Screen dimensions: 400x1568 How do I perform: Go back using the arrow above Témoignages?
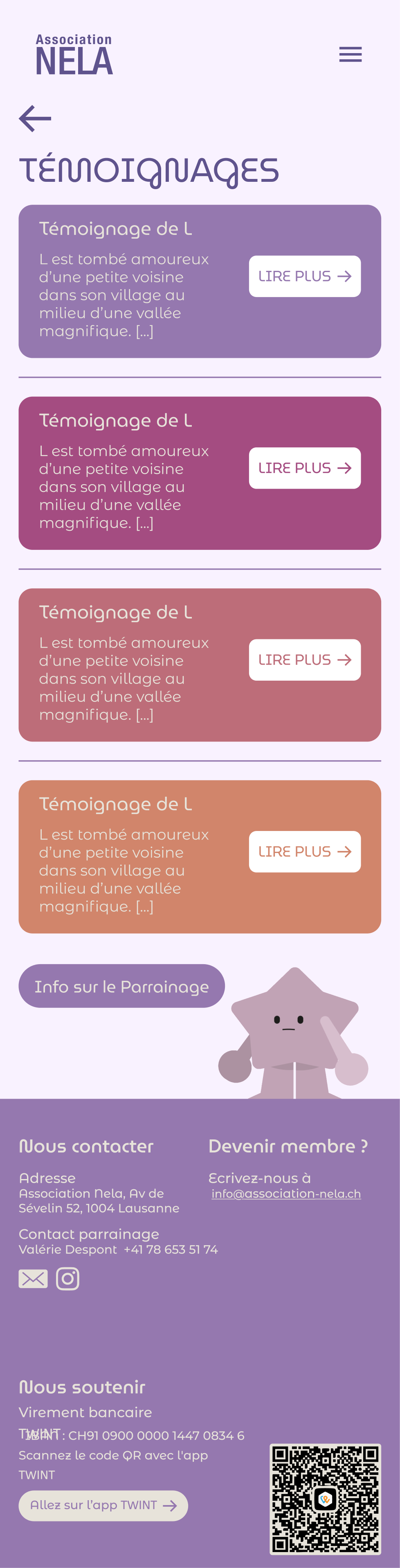coord(35,119)
